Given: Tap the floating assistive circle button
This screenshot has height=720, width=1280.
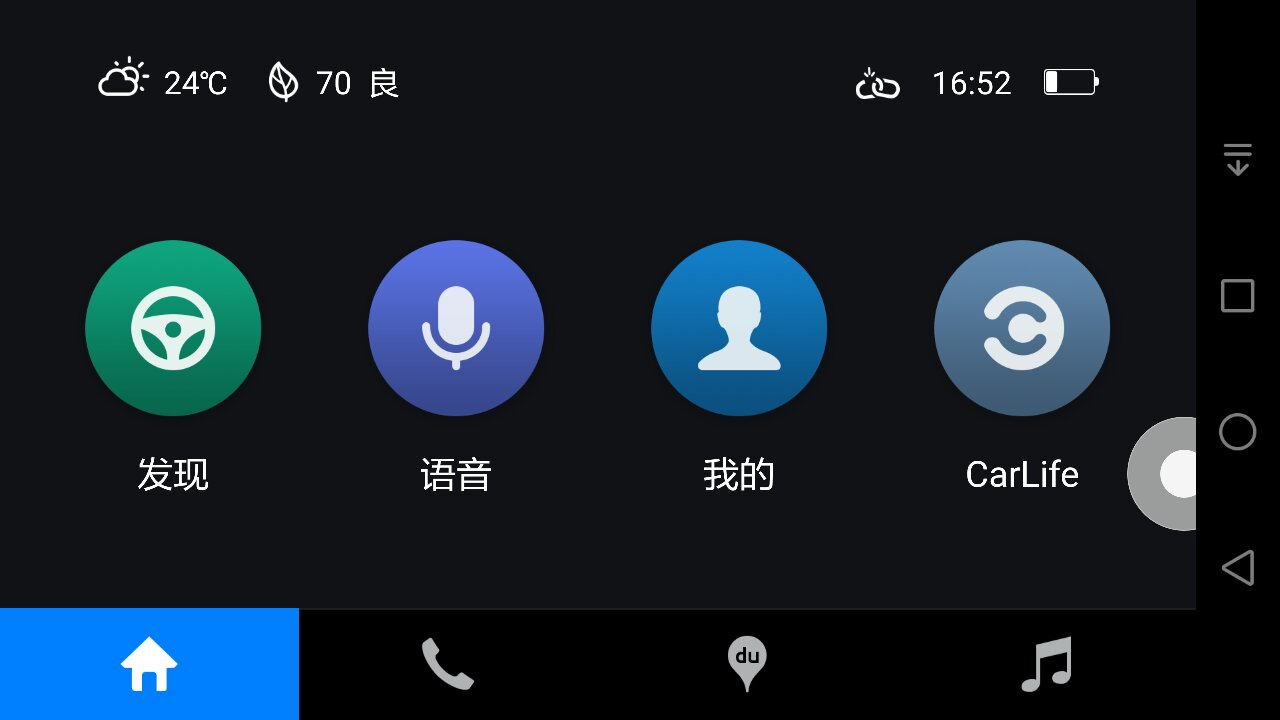Looking at the screenshot, I should click(x=1172, y=473).
